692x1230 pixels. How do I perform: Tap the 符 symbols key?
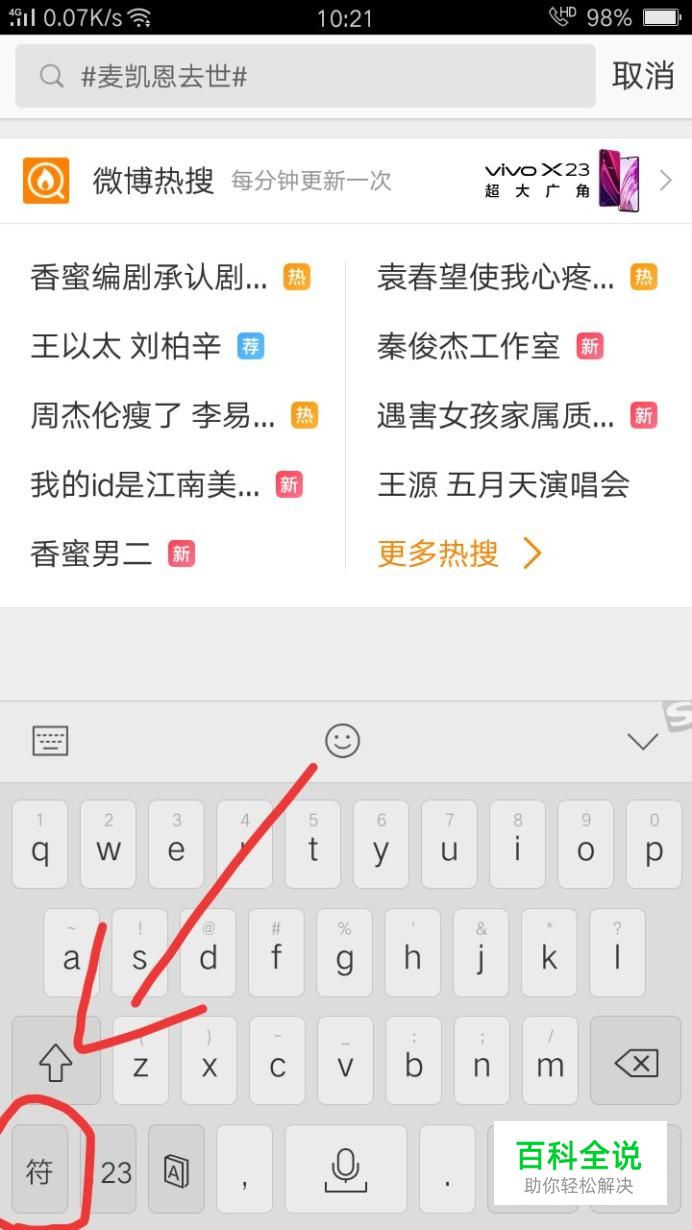40,1170
